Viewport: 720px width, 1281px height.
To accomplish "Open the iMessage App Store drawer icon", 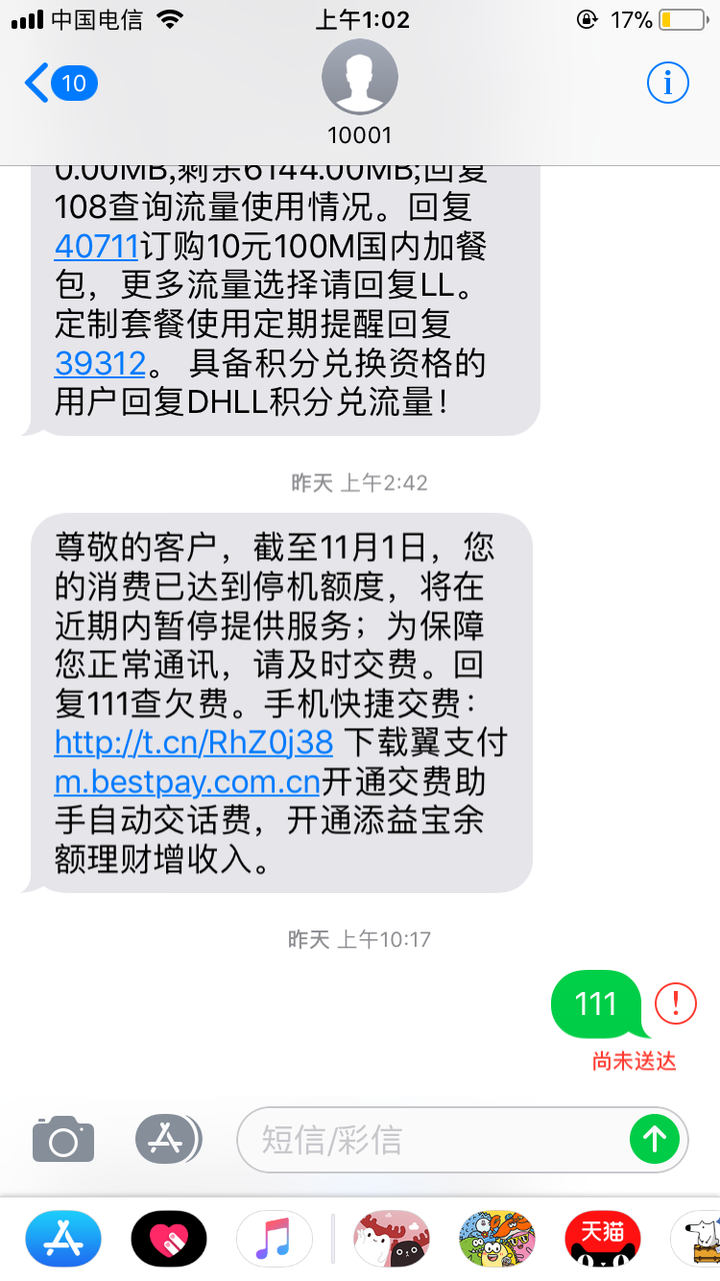I will coord(168,1139).
